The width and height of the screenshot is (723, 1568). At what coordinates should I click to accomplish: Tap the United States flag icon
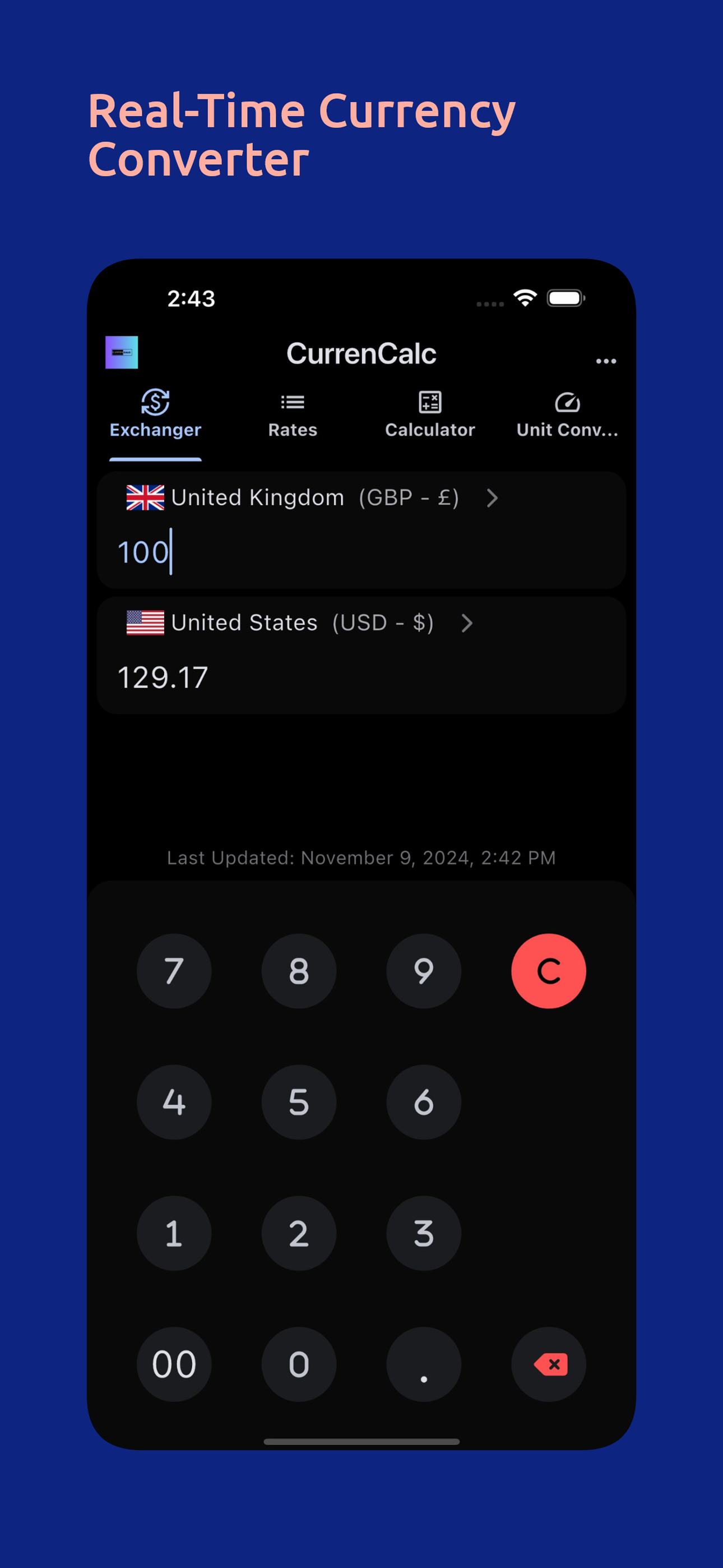pos(144,622)
